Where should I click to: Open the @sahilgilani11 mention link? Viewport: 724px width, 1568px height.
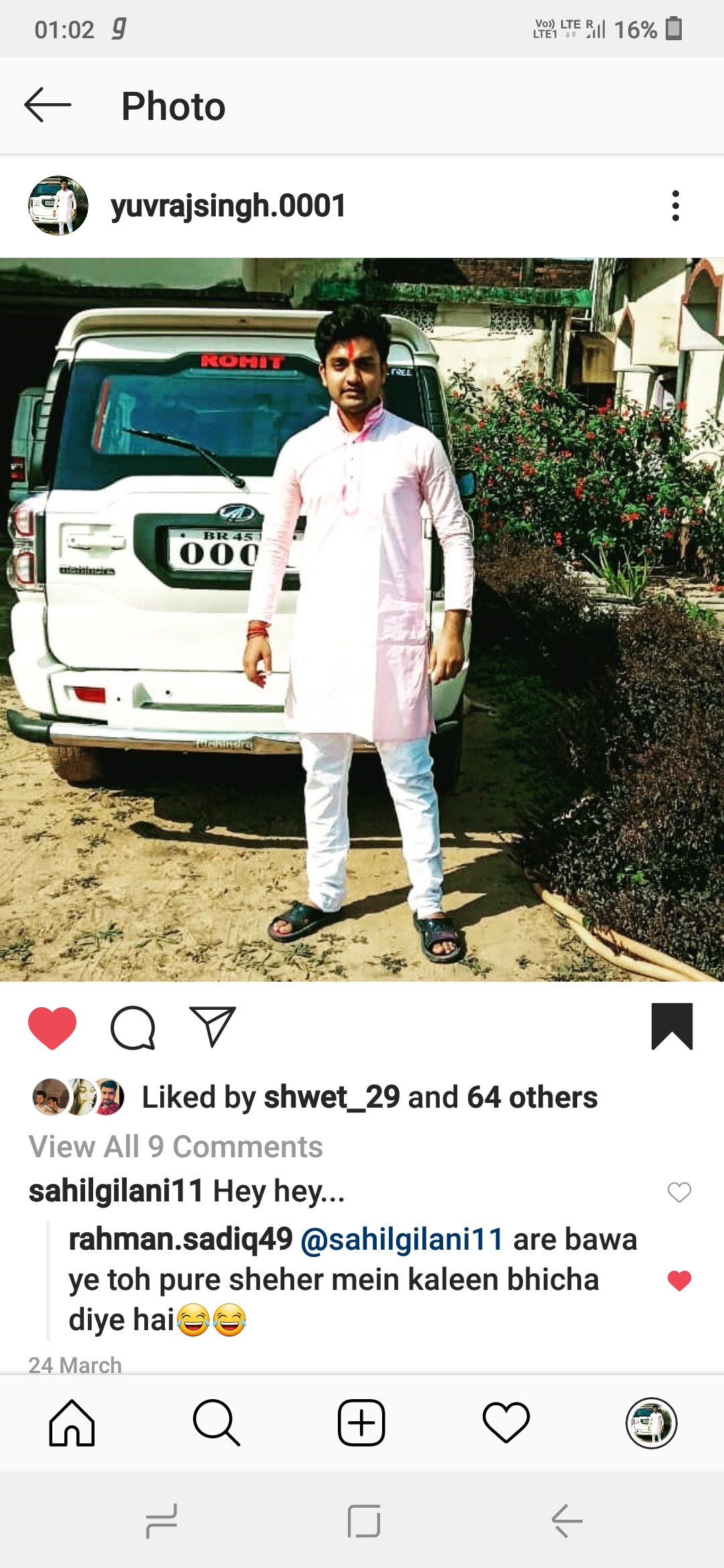point(402,1239)
